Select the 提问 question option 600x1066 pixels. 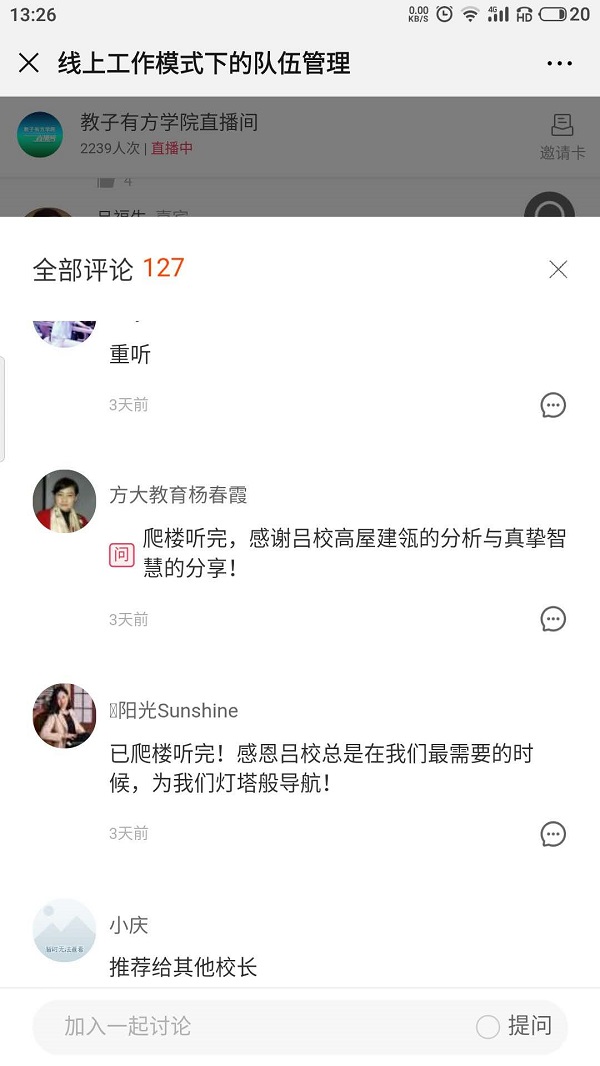(514, 1026)
